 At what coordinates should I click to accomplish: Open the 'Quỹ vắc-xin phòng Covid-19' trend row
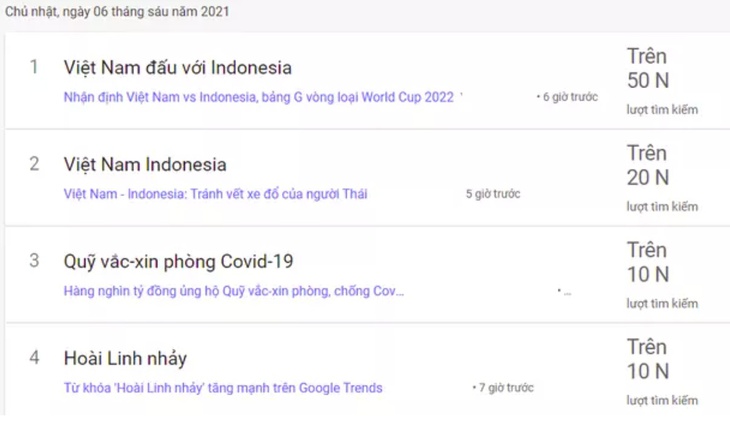pos(178,261)
